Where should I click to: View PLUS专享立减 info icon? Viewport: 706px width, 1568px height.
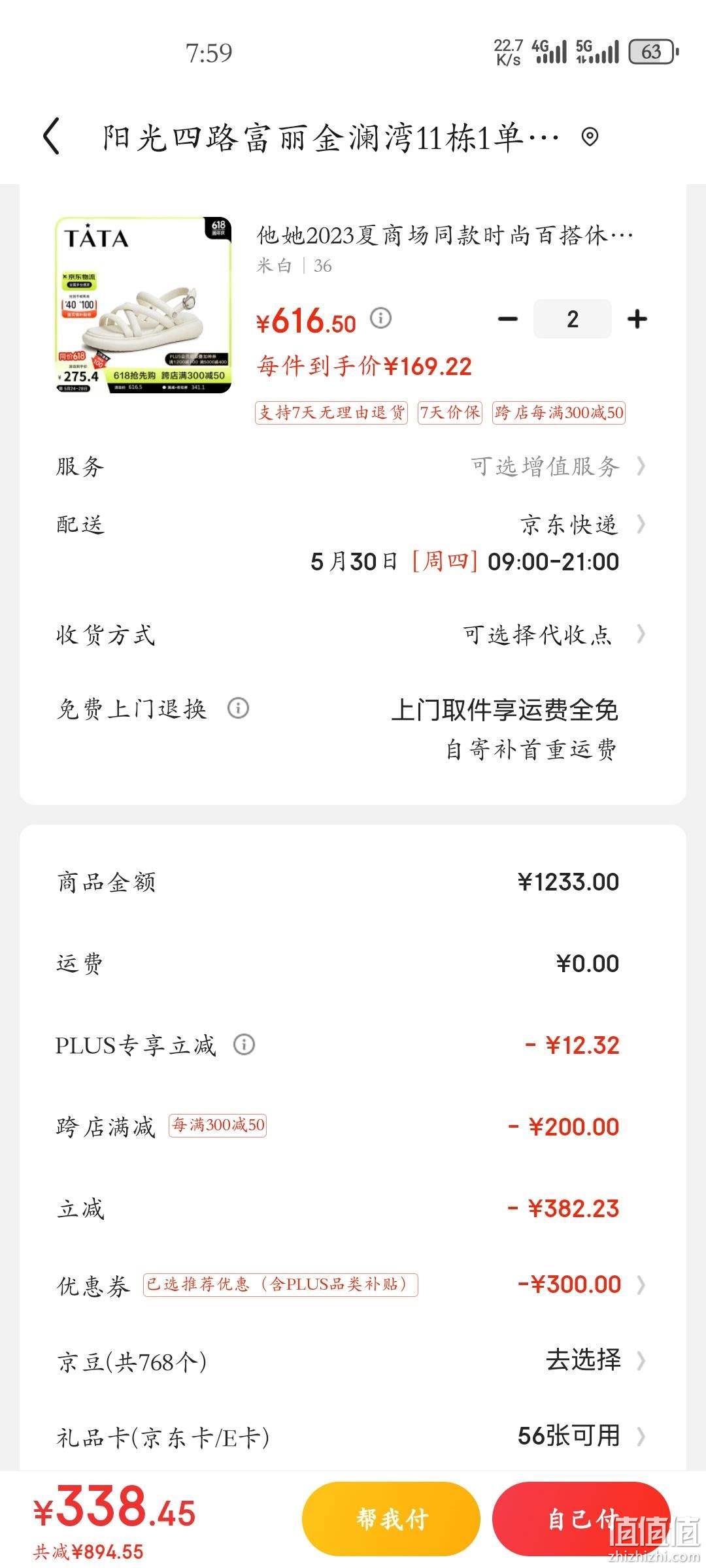244,1045
